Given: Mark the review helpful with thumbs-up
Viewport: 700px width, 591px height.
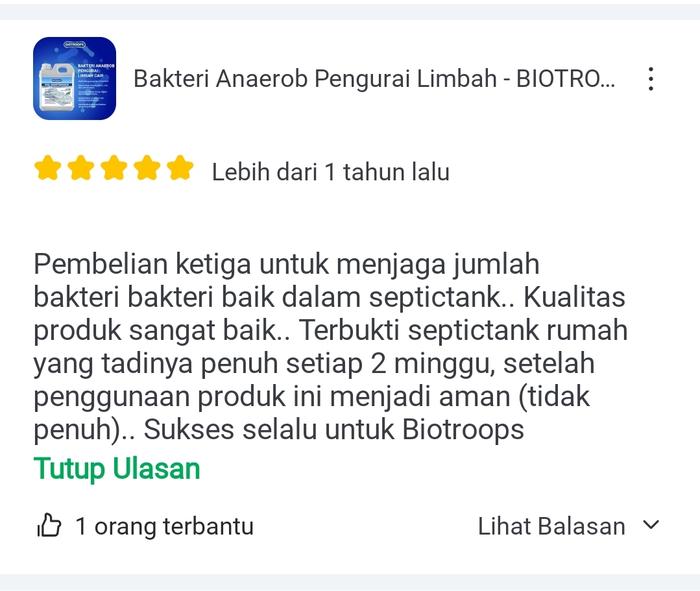Looking at the screenshot, I should click(x=49, y=526).
